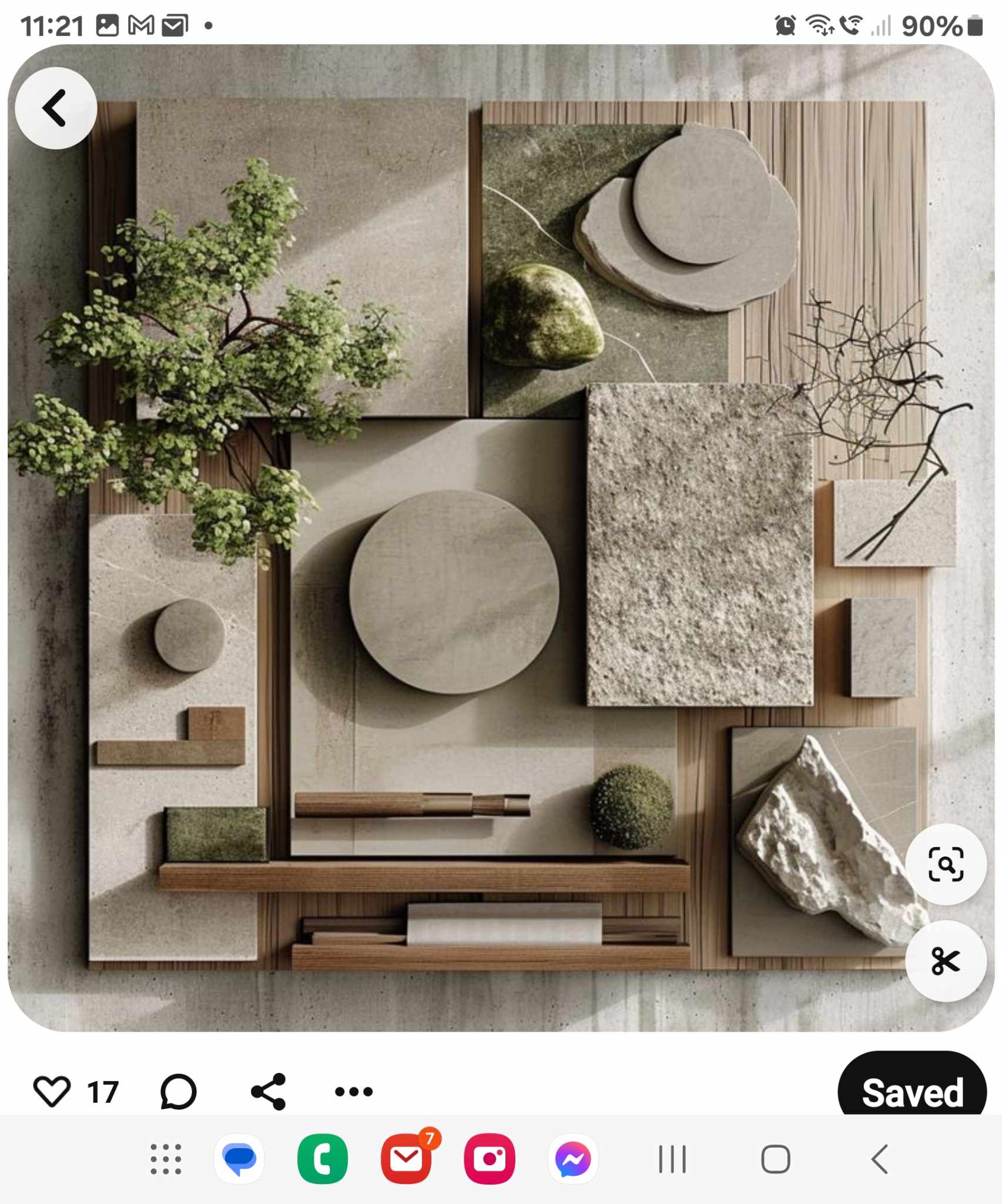
Task: Launch the green Phone app
Action: click(323, 1159)
